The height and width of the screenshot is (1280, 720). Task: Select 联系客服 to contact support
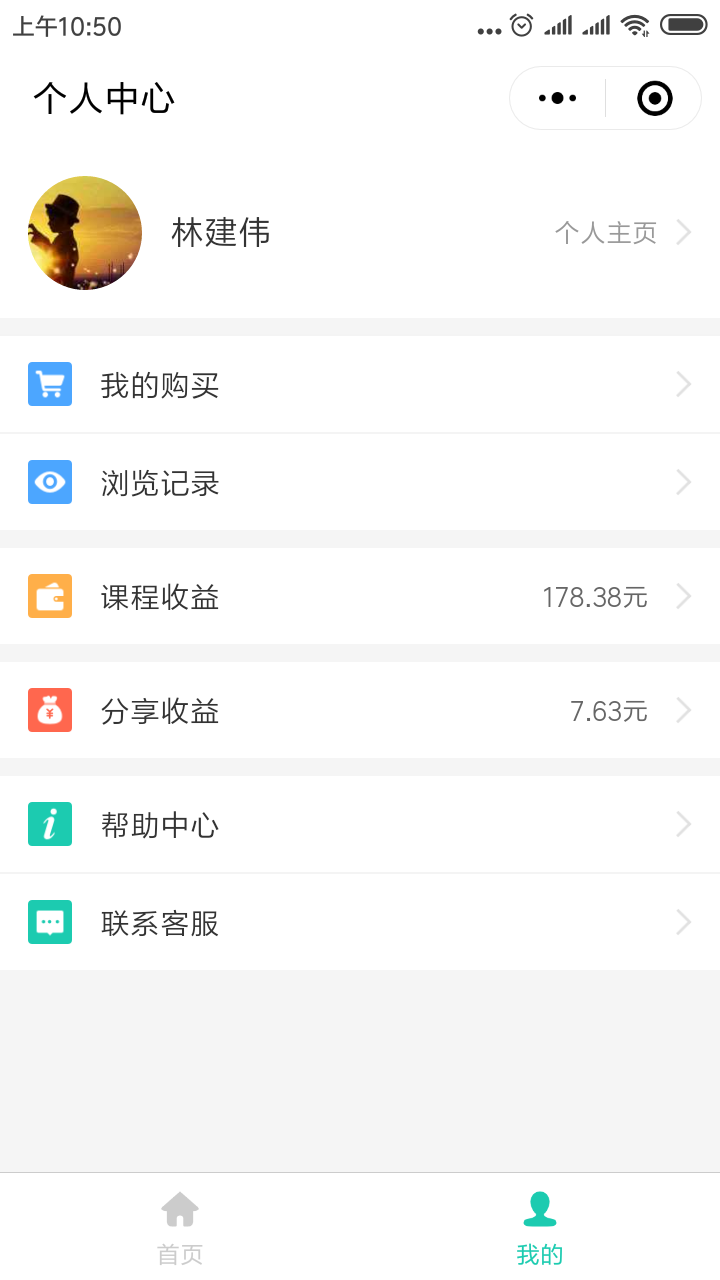coord(360,923)
